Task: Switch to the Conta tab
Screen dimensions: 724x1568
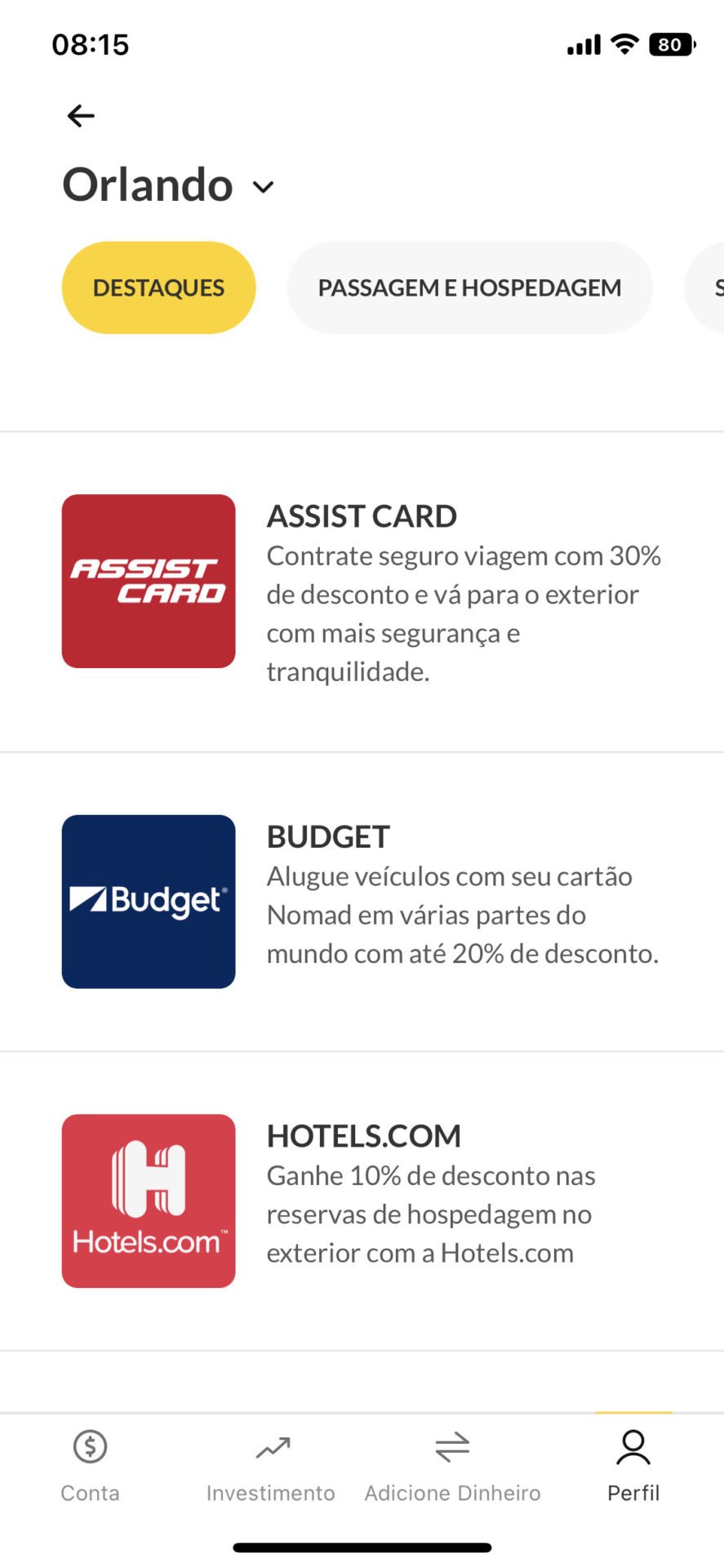Action: [91, 1466]
